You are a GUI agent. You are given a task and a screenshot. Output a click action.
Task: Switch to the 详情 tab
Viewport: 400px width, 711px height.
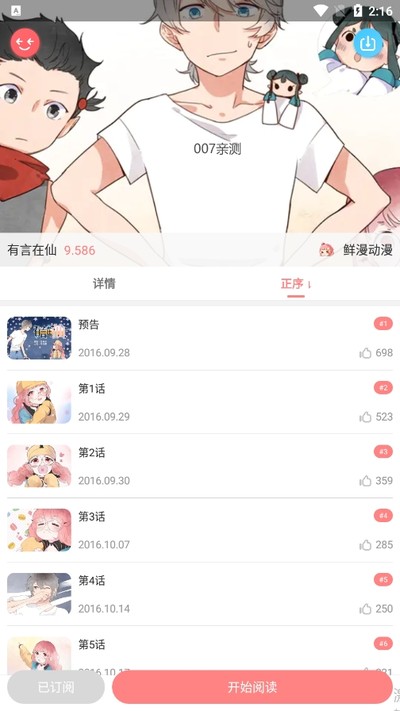pyautogui.click(x=104, y=284)
